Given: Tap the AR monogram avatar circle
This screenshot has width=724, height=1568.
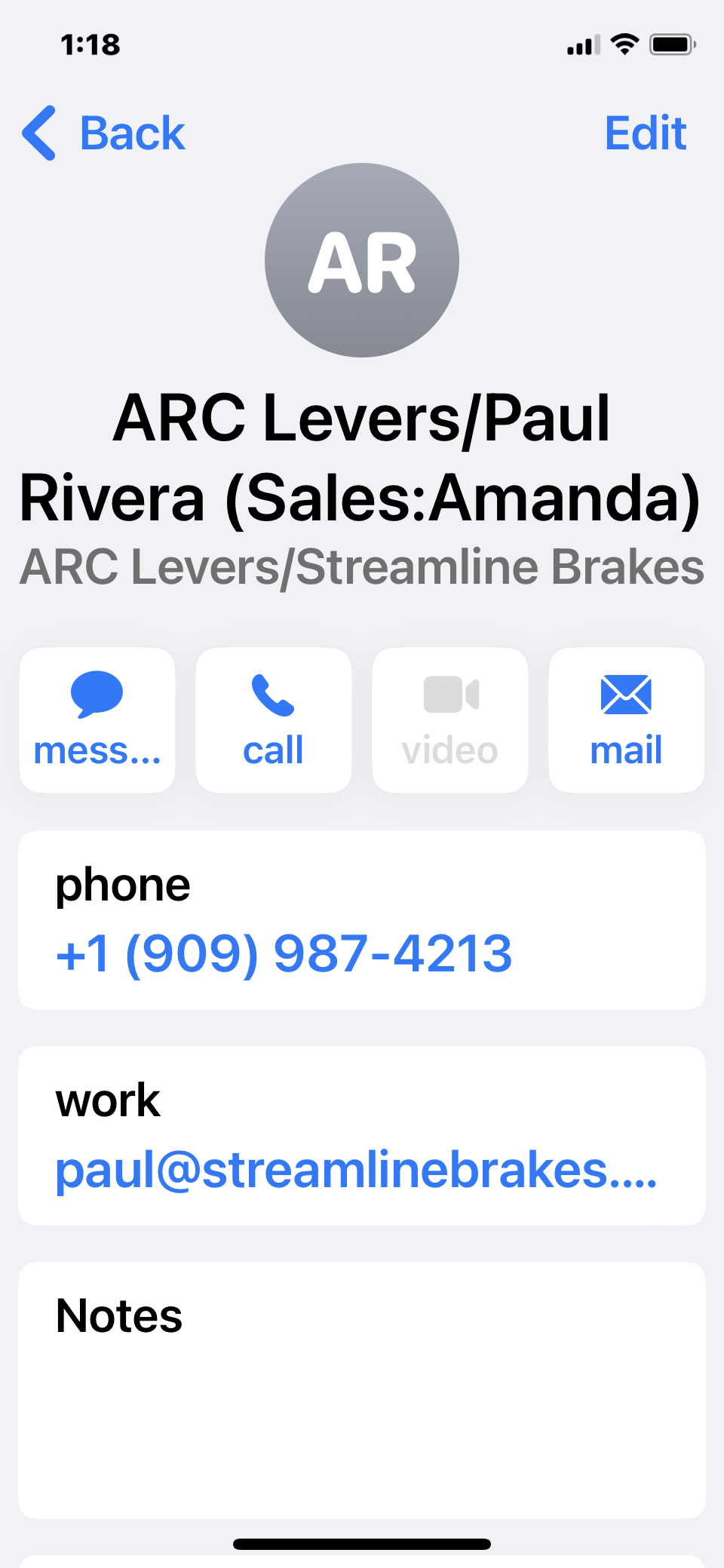Looking at the screenshot, I should click(361, 259).
